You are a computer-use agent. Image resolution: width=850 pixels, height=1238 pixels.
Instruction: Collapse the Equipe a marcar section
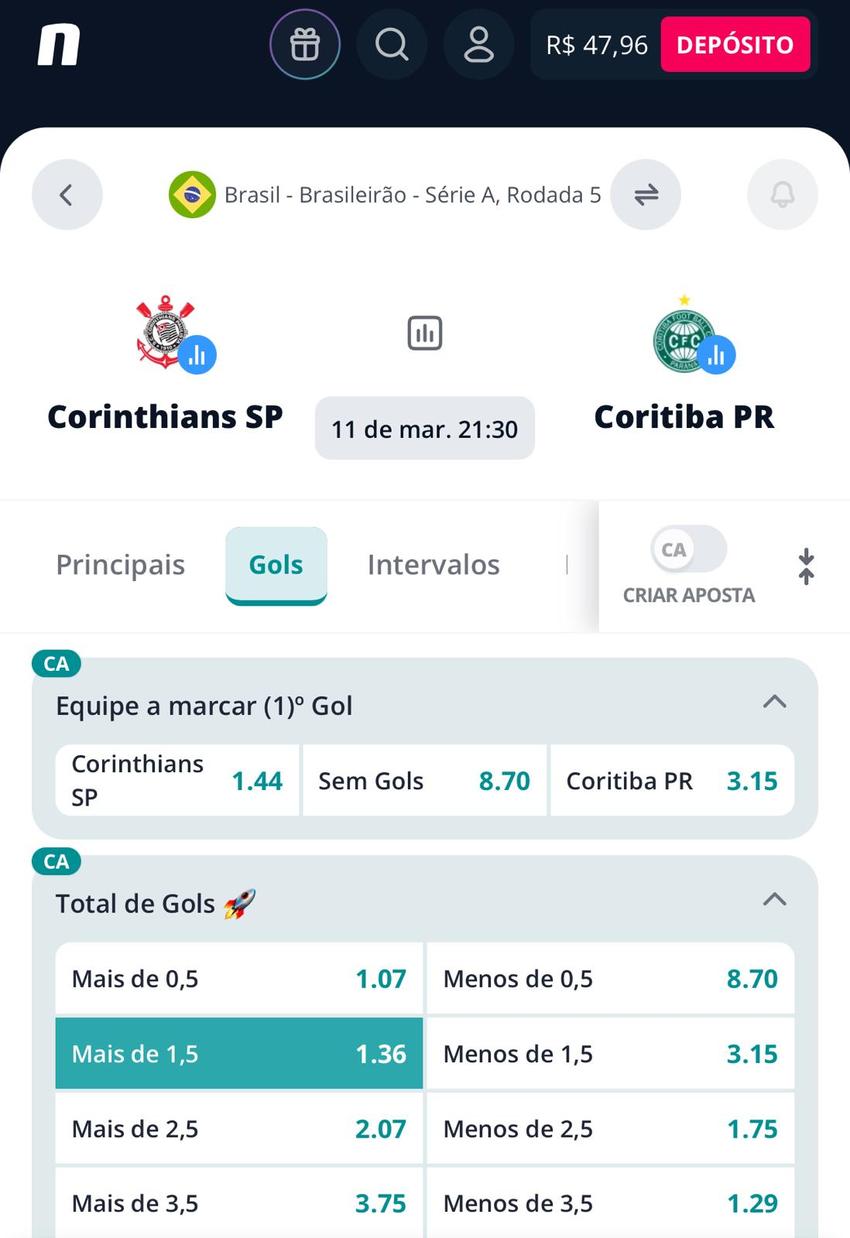(x=774, y=701)
